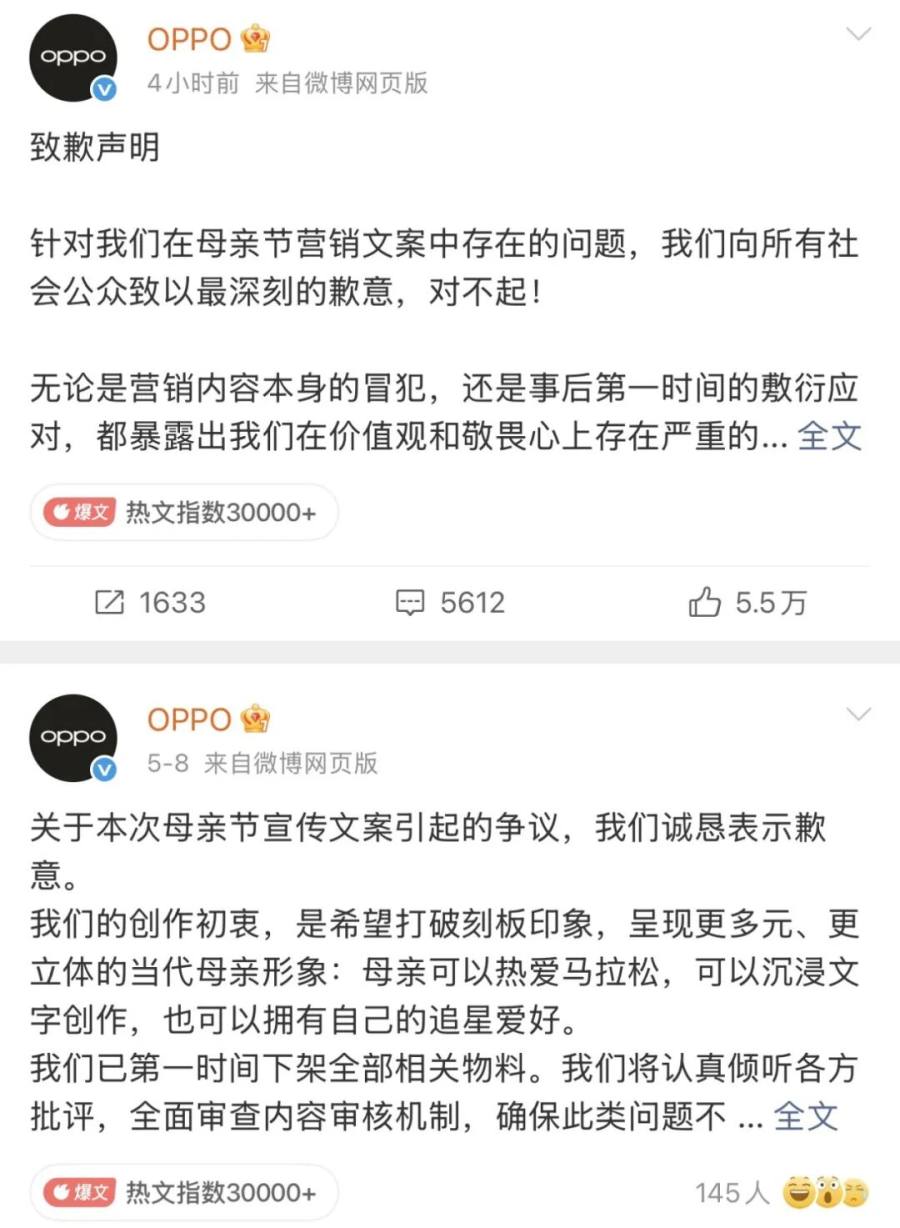
Task: Tap the 热文指数30000+ chip under the 5-8 post
Action: coord(184,1193)
